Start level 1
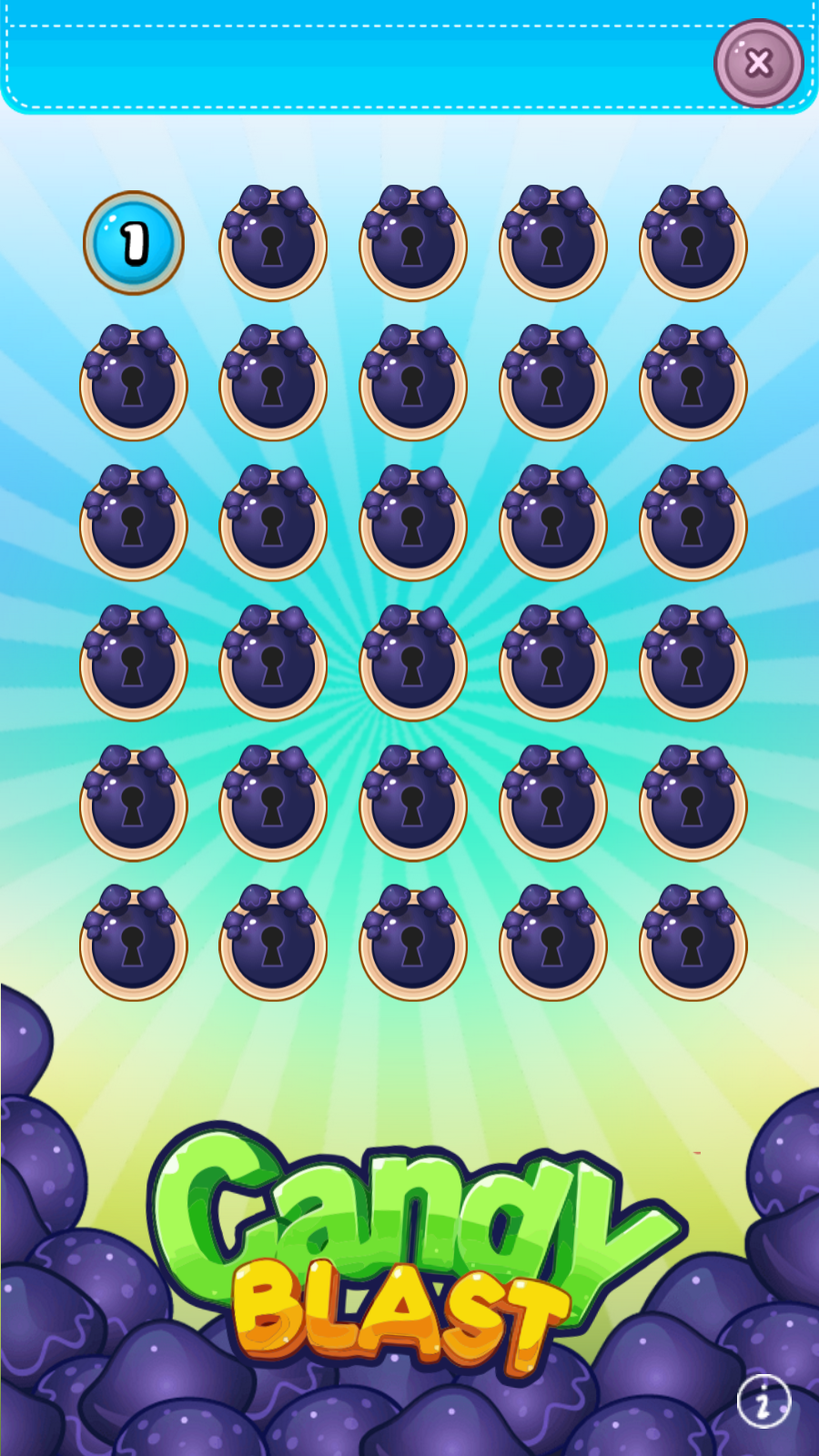819x1456 pixels. click(134, 243)
